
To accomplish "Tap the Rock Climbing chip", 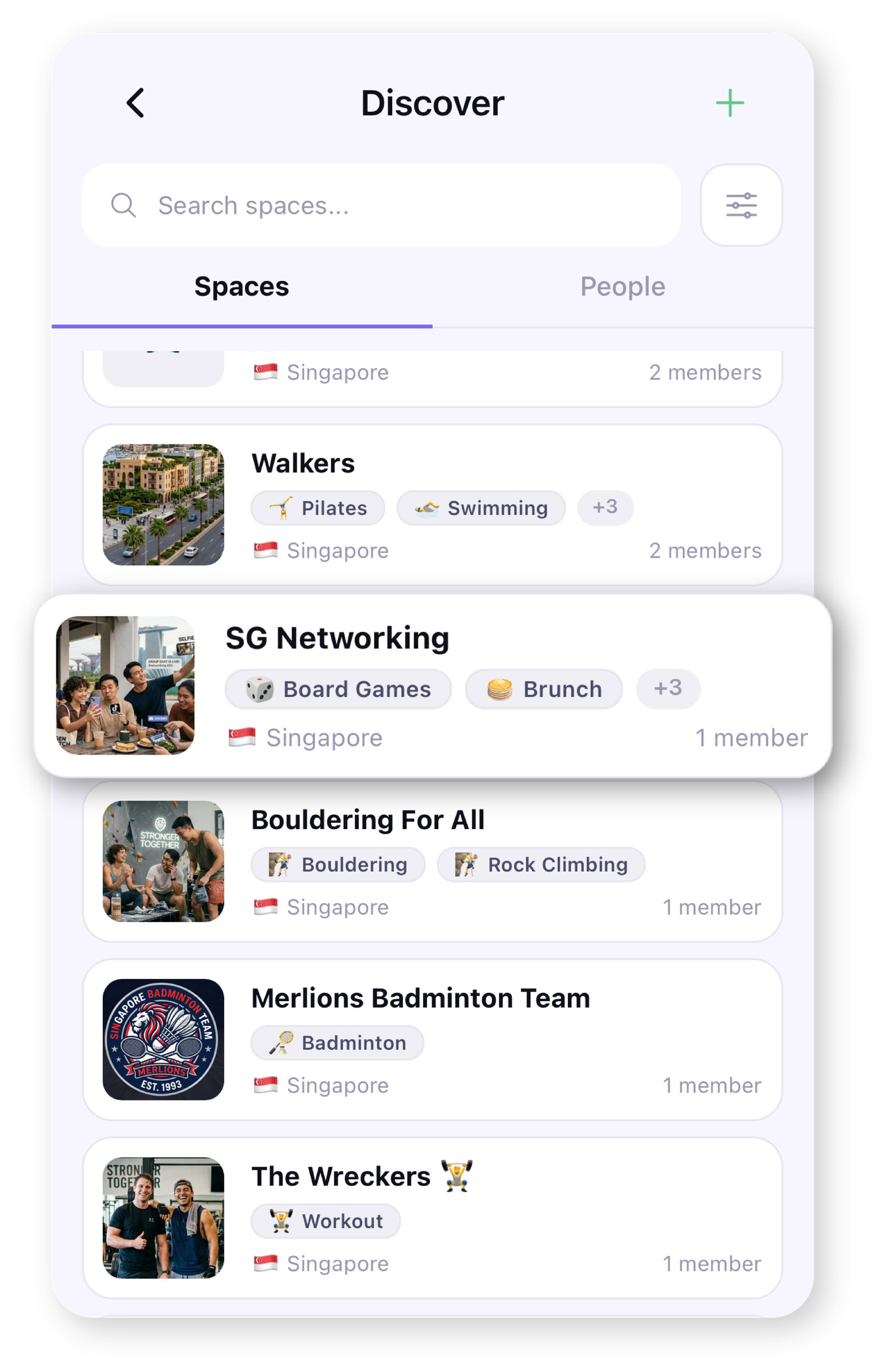I will pyautogui.click(x=541, y=865).
